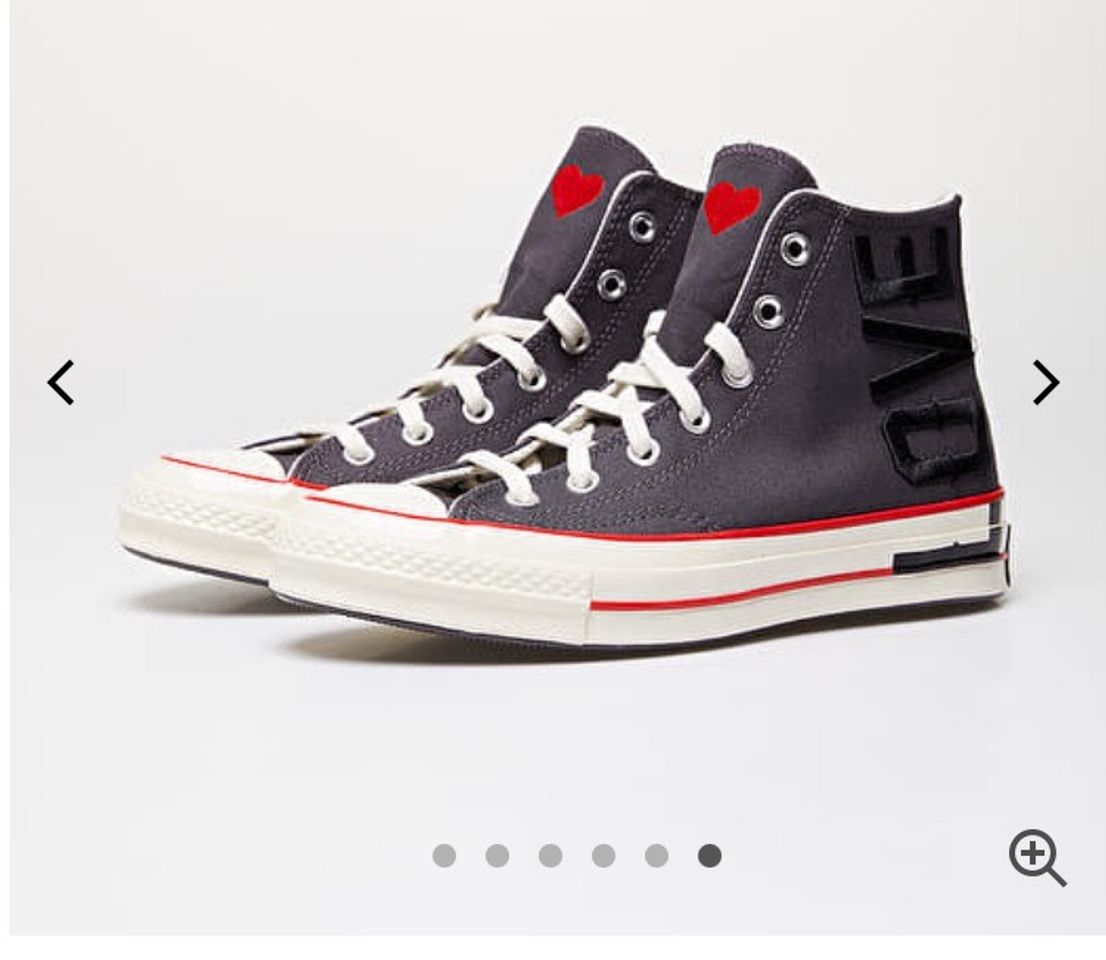Screen dimensions: 1106x960
Task: Zoom in with the magnifier icon
Action: pos(1037,859)
